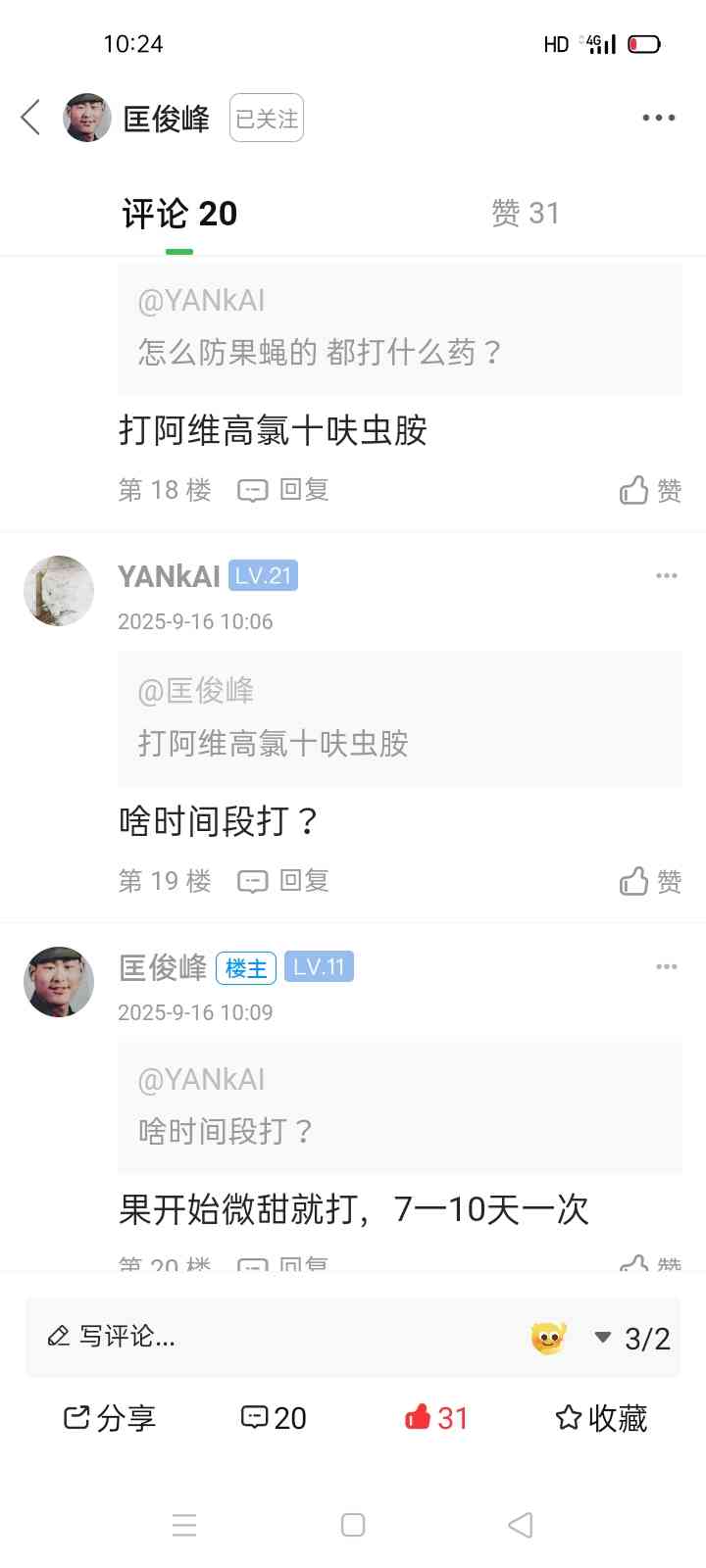Open the overflow menu in the header

658,118
